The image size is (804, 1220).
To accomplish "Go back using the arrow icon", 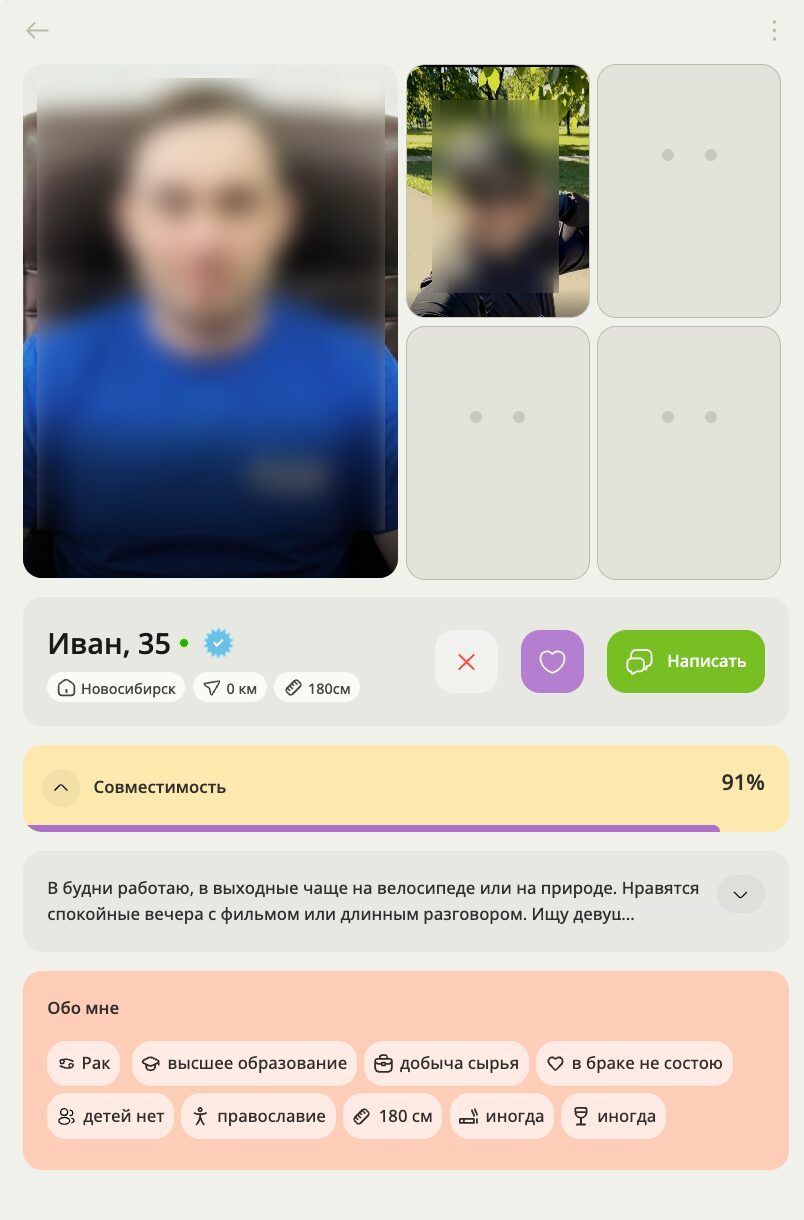I will coord(37,31).
